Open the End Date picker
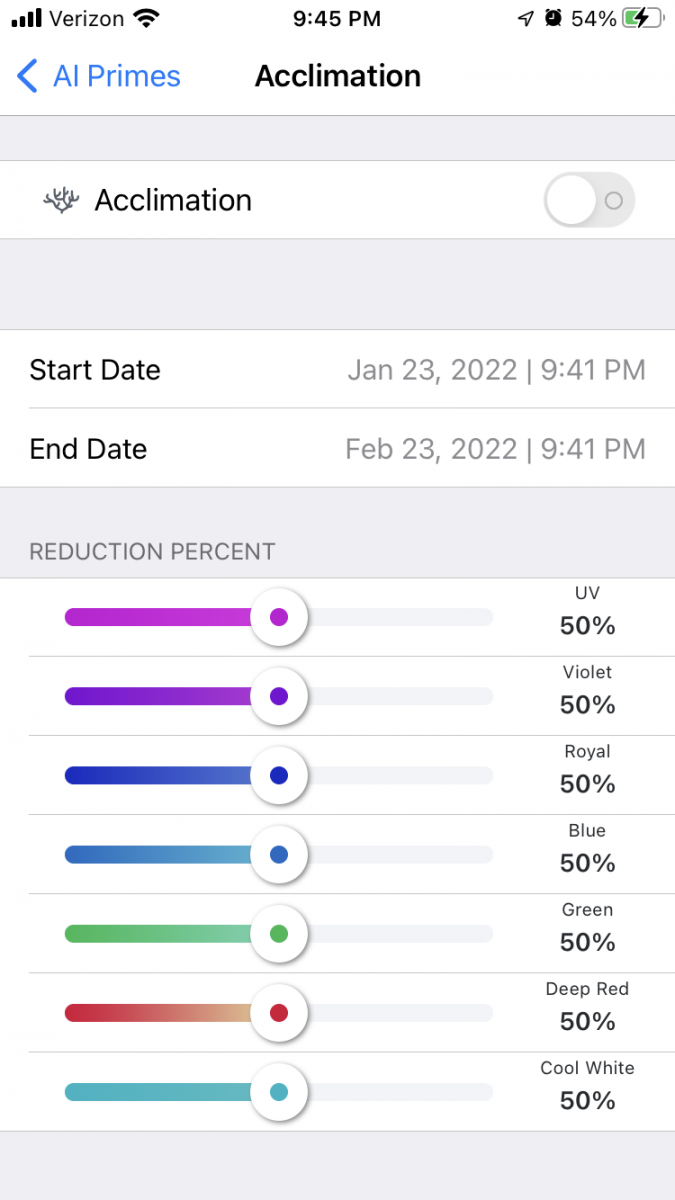Screen dimensions: 675x1200 tap(337, 449)
